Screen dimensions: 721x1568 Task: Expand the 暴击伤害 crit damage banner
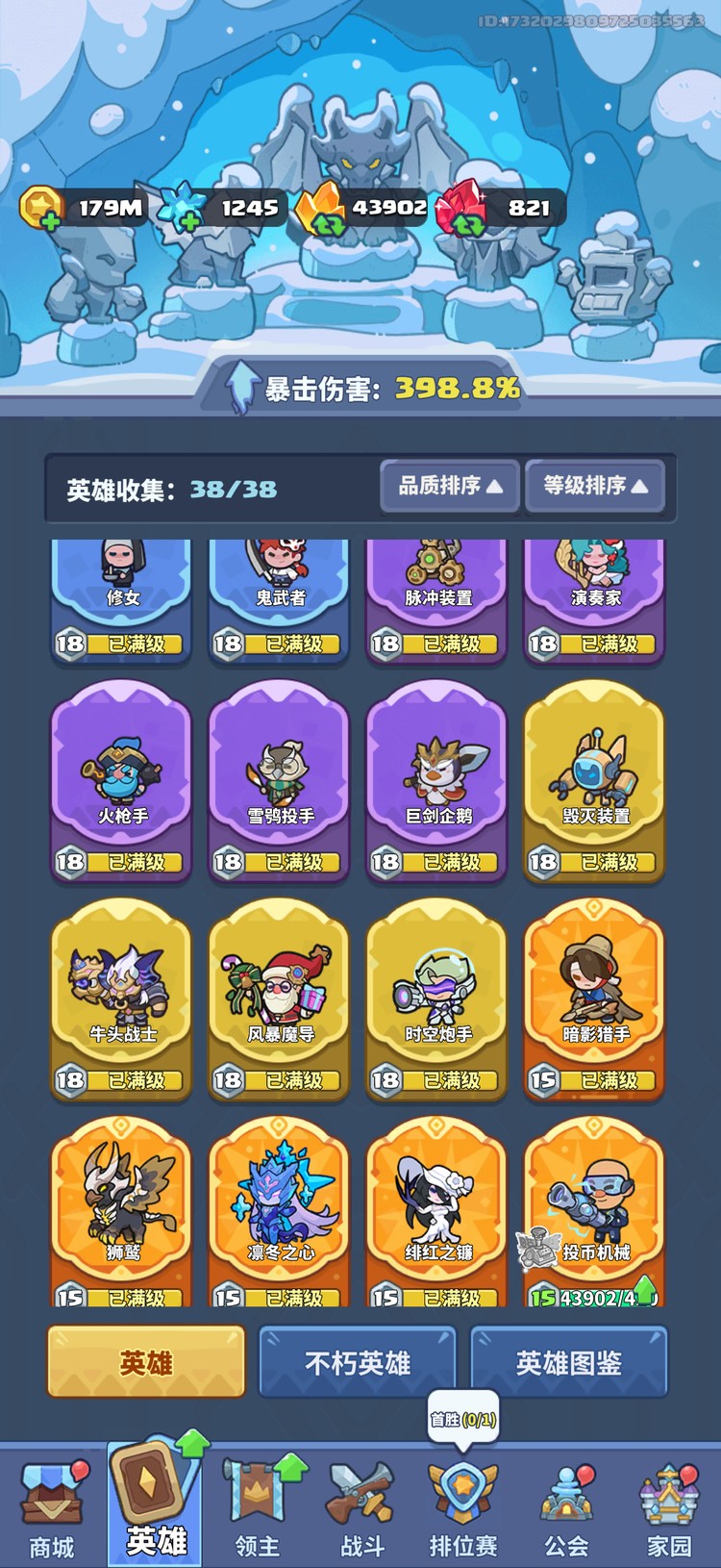[x=360, y=387]
